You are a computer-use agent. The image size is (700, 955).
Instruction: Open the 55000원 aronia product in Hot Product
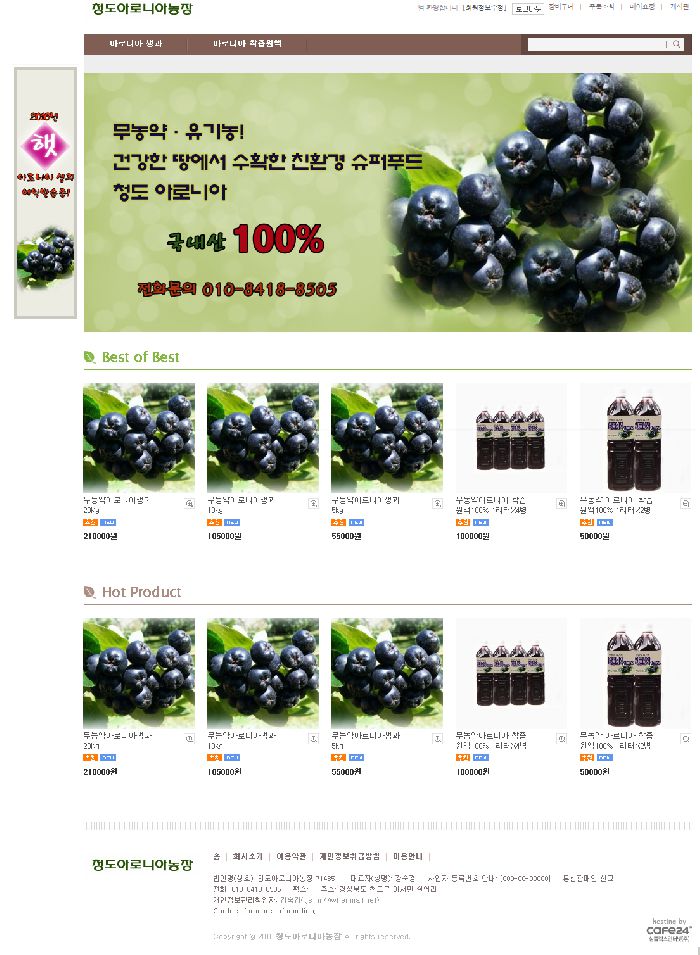pos(387,672)
